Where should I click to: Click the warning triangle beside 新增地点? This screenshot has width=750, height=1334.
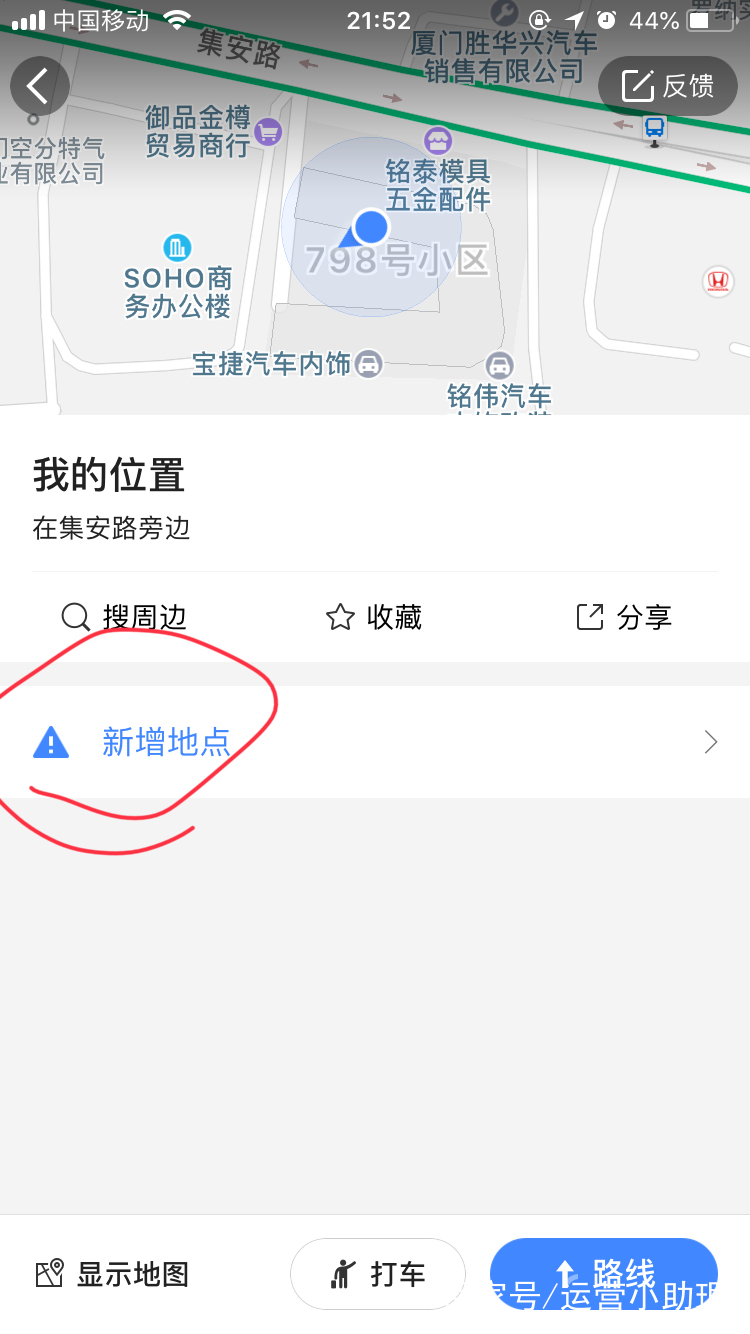[51, 741]
